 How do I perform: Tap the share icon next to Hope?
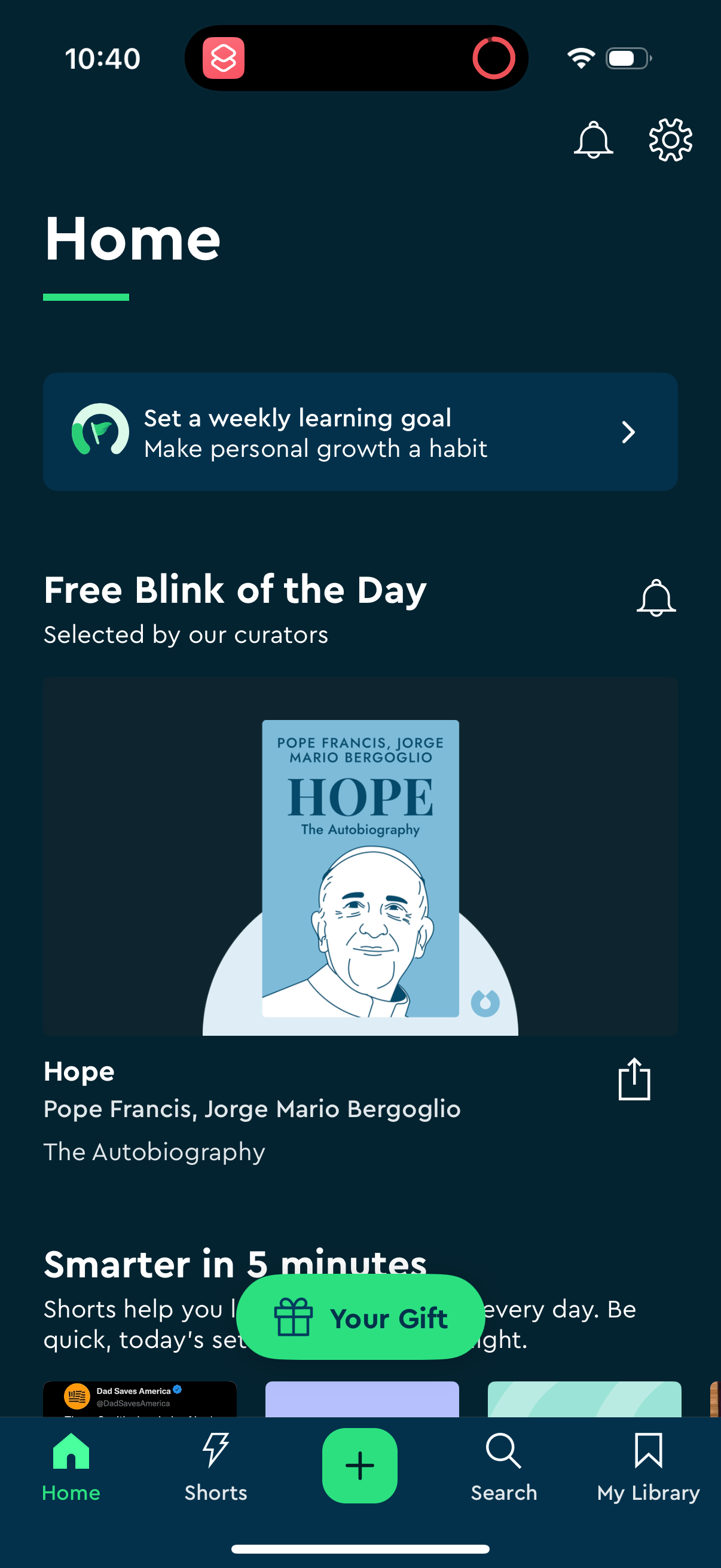pos(633,1079)
